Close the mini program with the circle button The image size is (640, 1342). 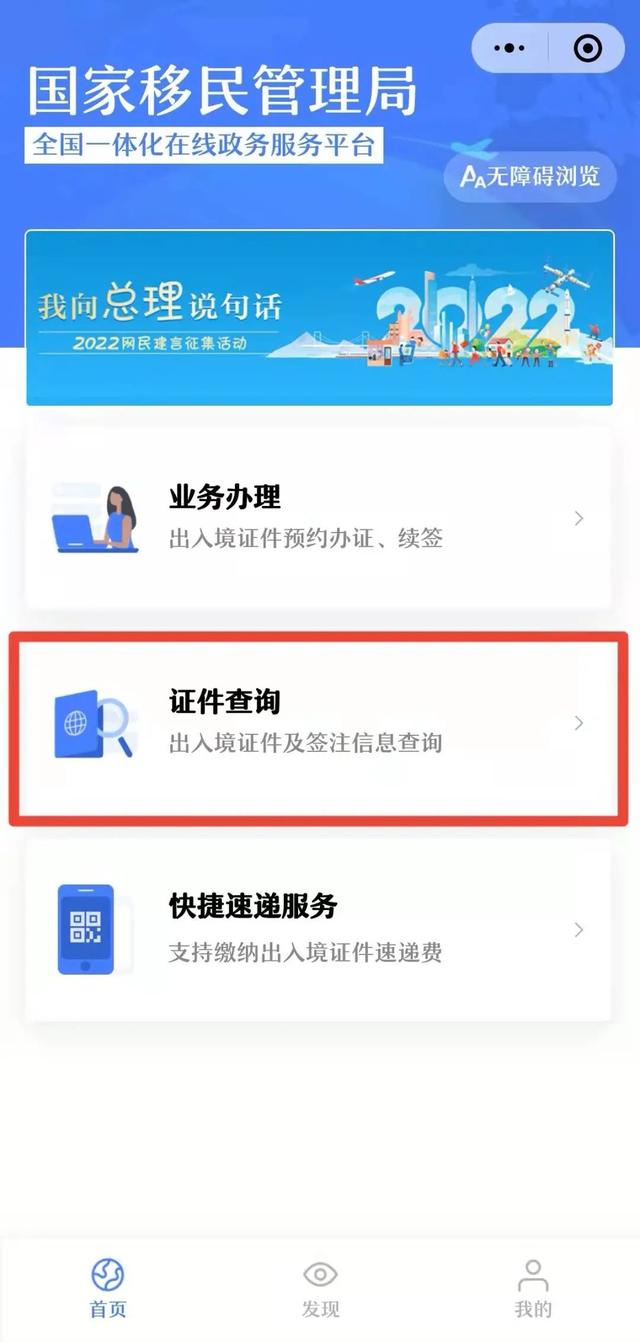[588, 48]
